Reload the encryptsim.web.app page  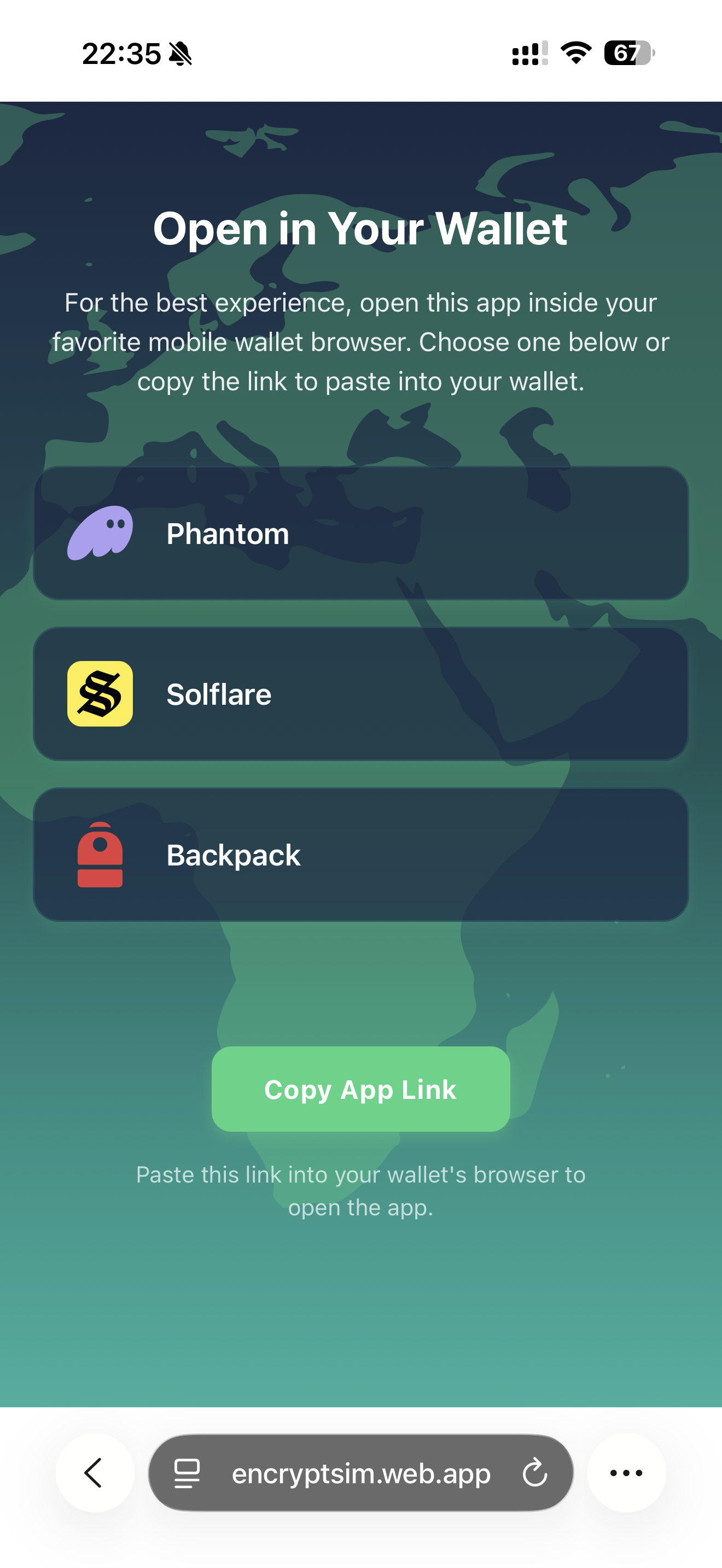(534, 1473)
